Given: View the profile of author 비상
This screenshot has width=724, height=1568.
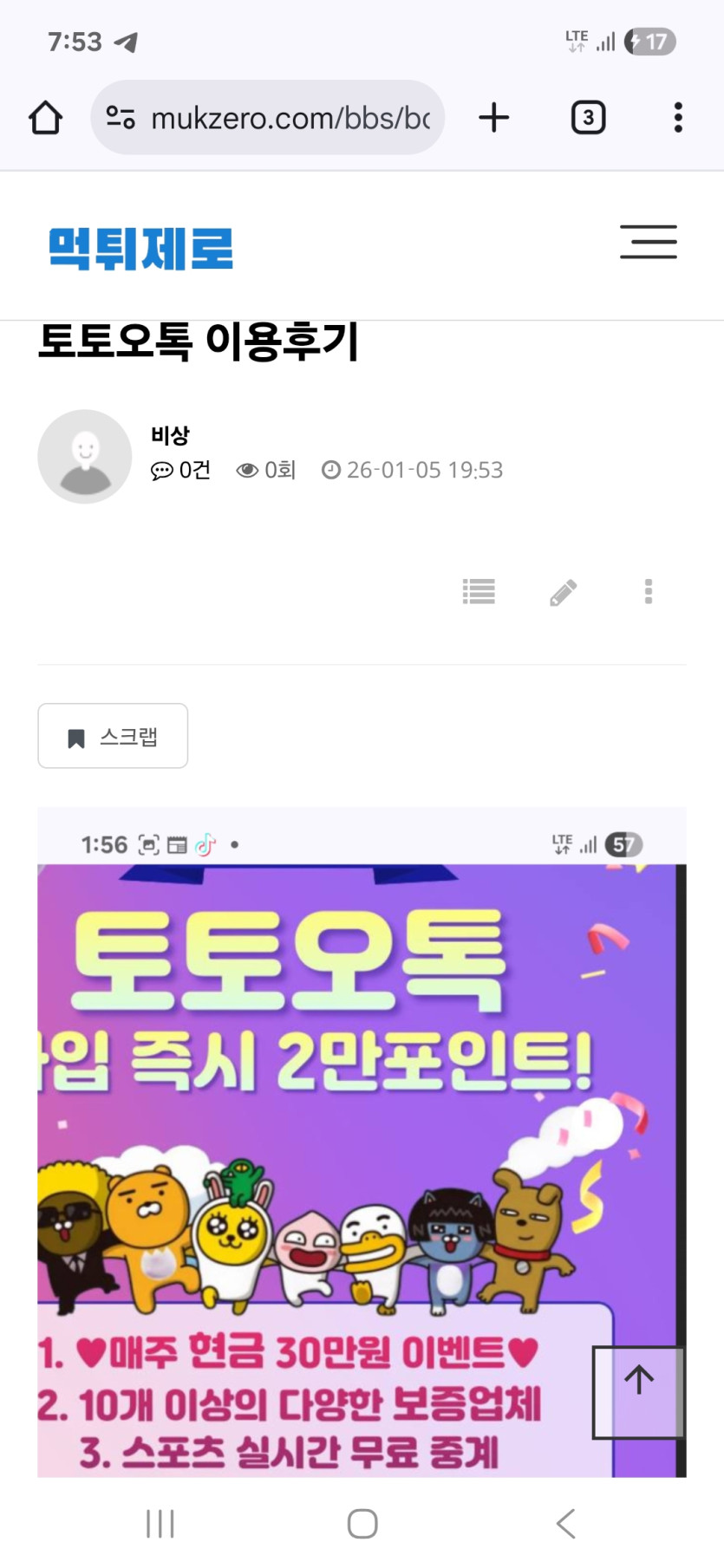Looking at the screenshot, I should [170, 435].
